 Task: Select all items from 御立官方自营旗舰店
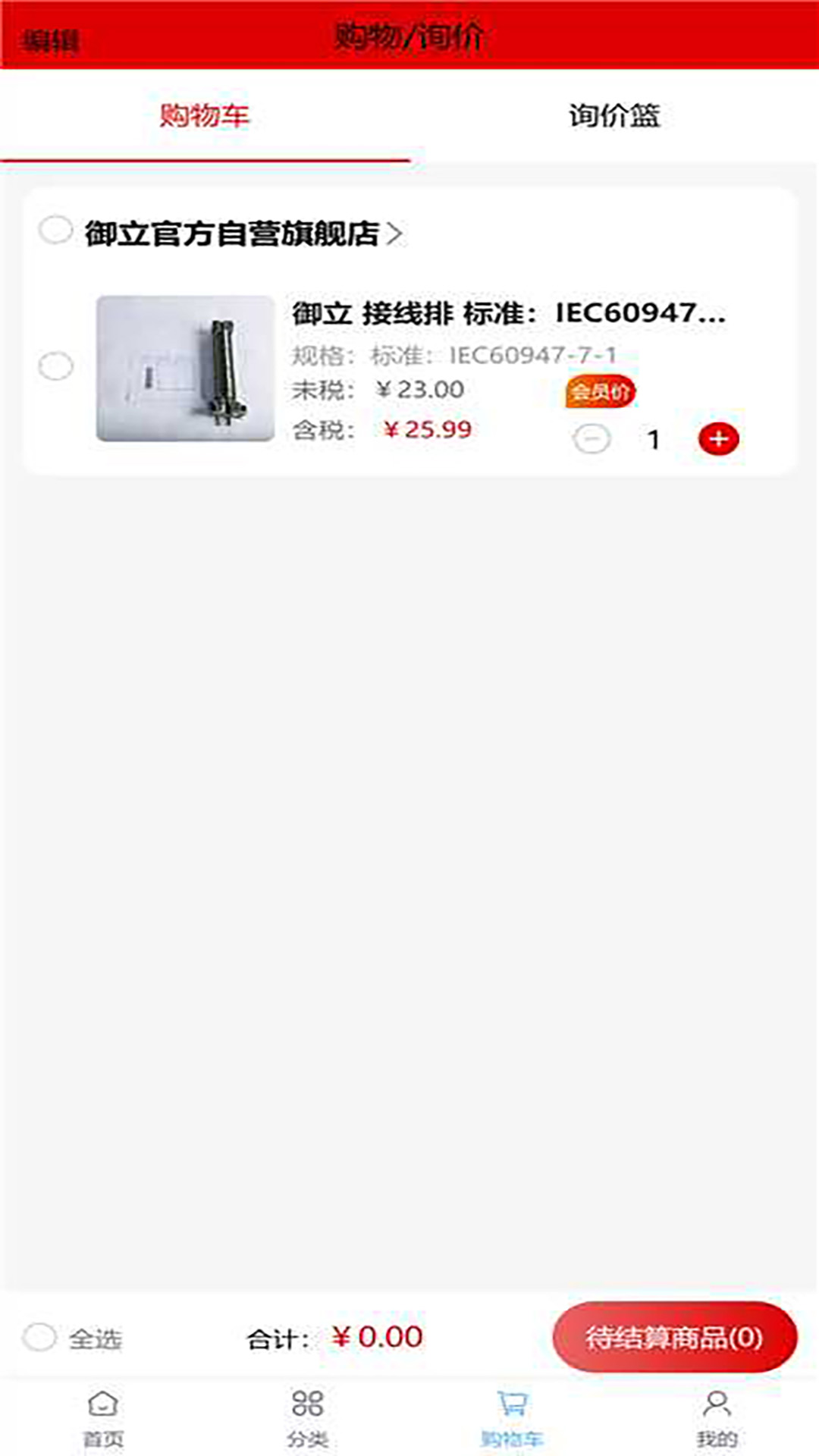tap(55, 230)
